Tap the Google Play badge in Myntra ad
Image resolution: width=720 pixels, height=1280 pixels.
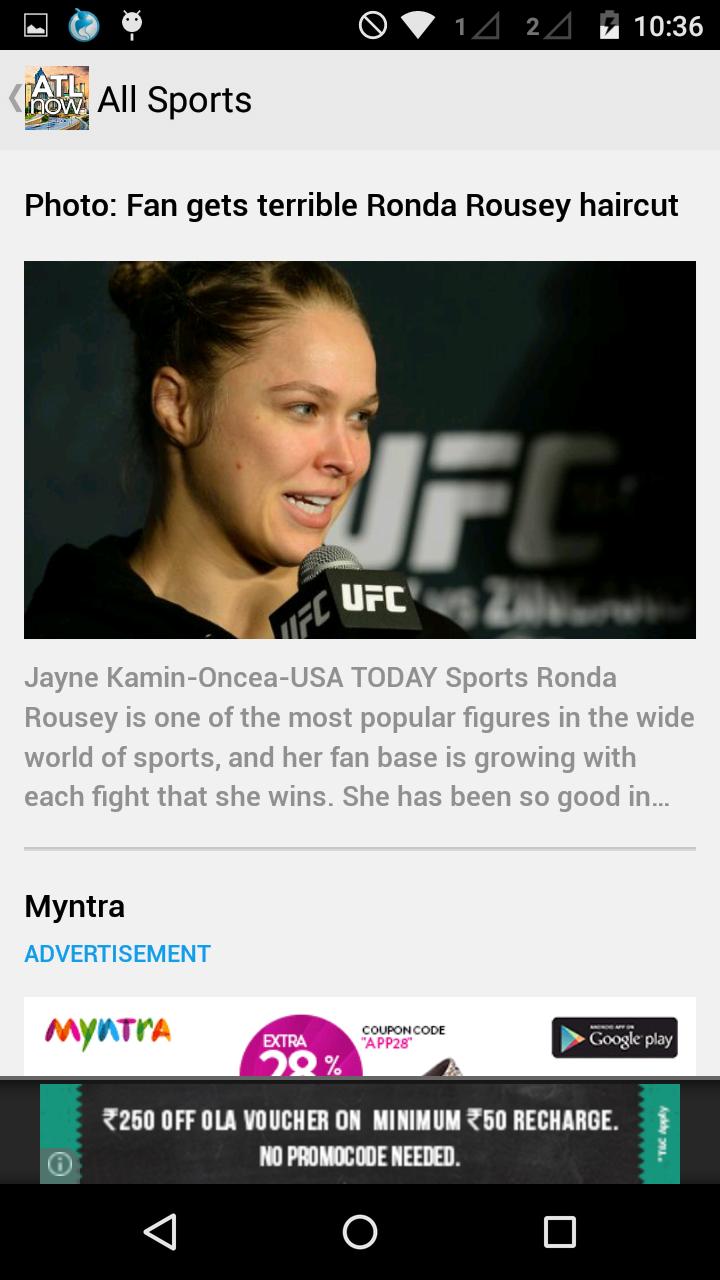(x=614, y=1038)
